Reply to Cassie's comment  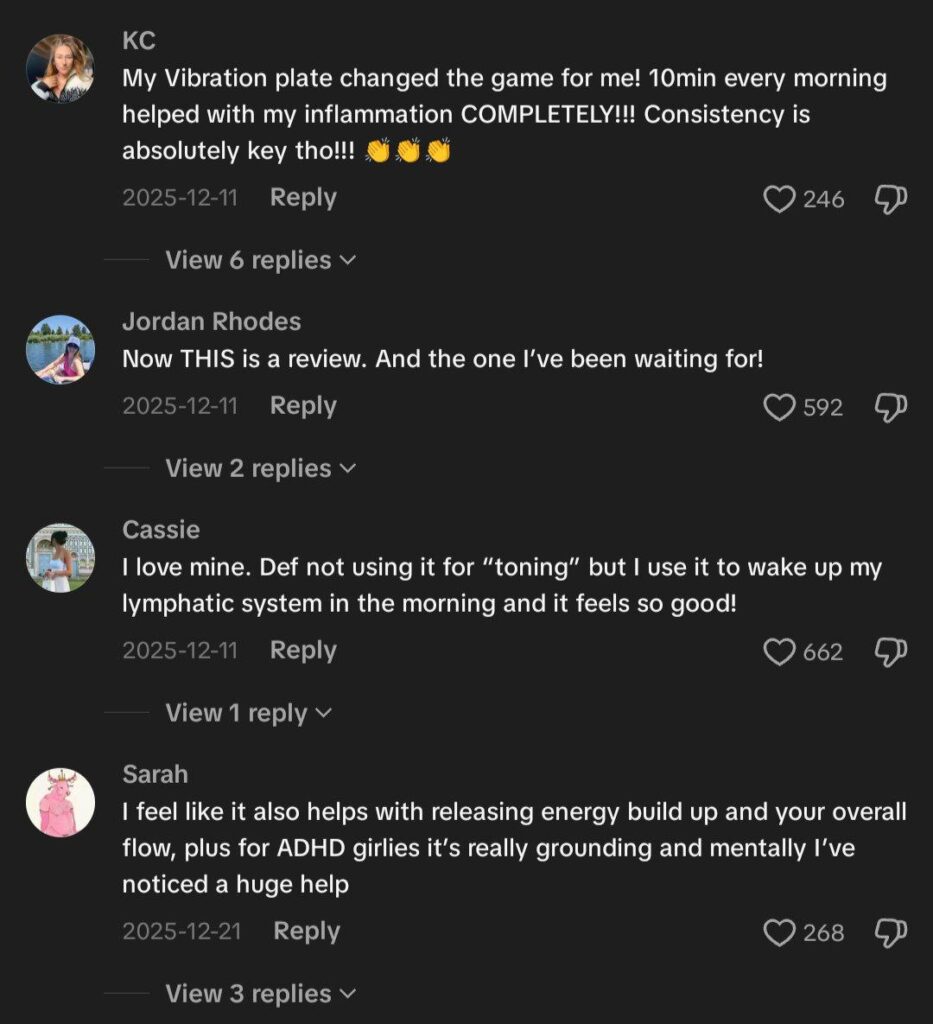(x=303, y=651)
